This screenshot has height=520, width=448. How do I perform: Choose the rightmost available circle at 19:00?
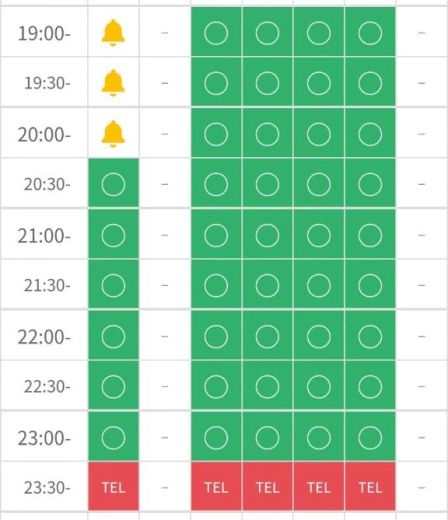coord(370,33)
